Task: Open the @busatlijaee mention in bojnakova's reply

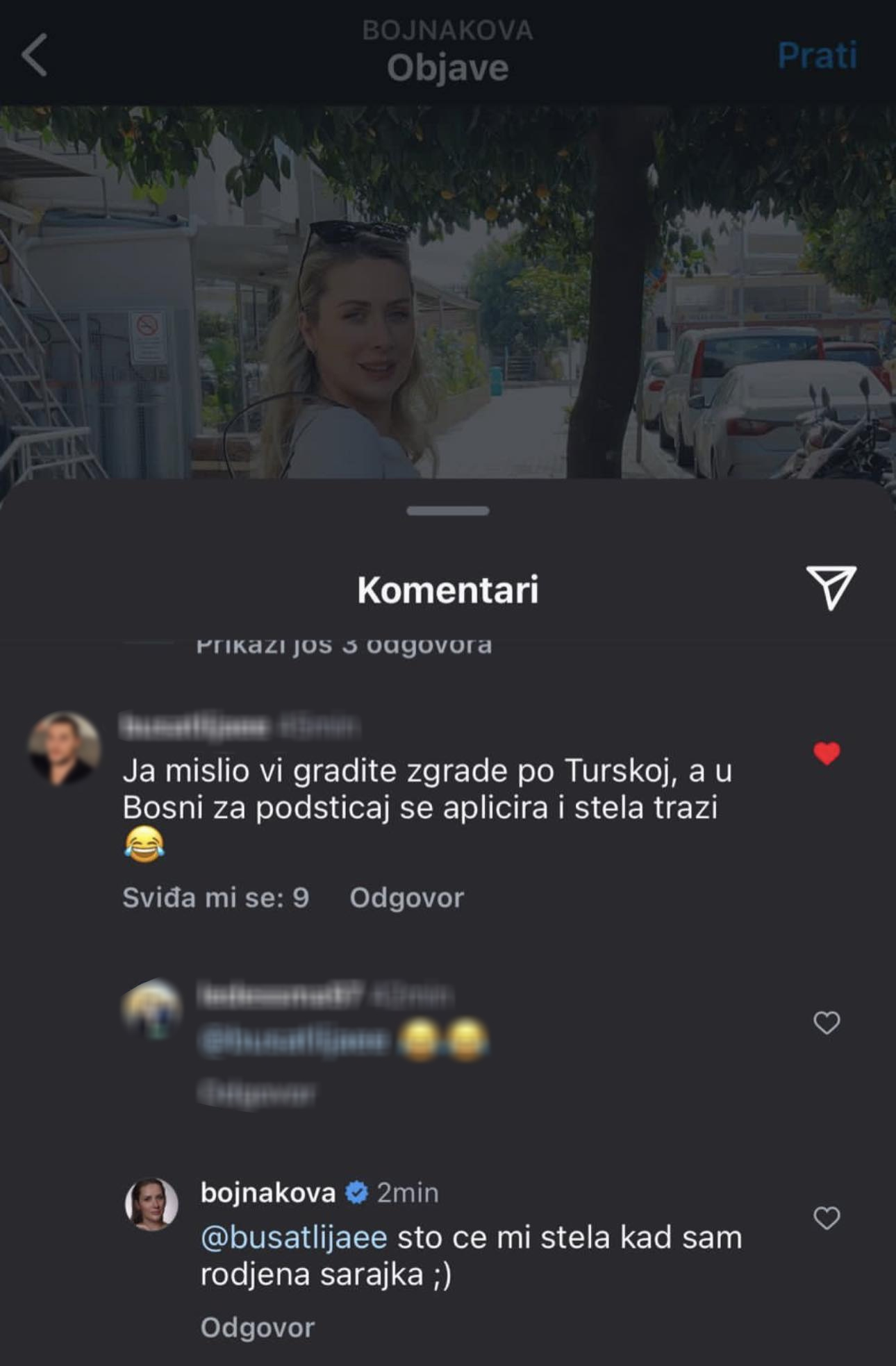Action: click(x=293, y=1238)
